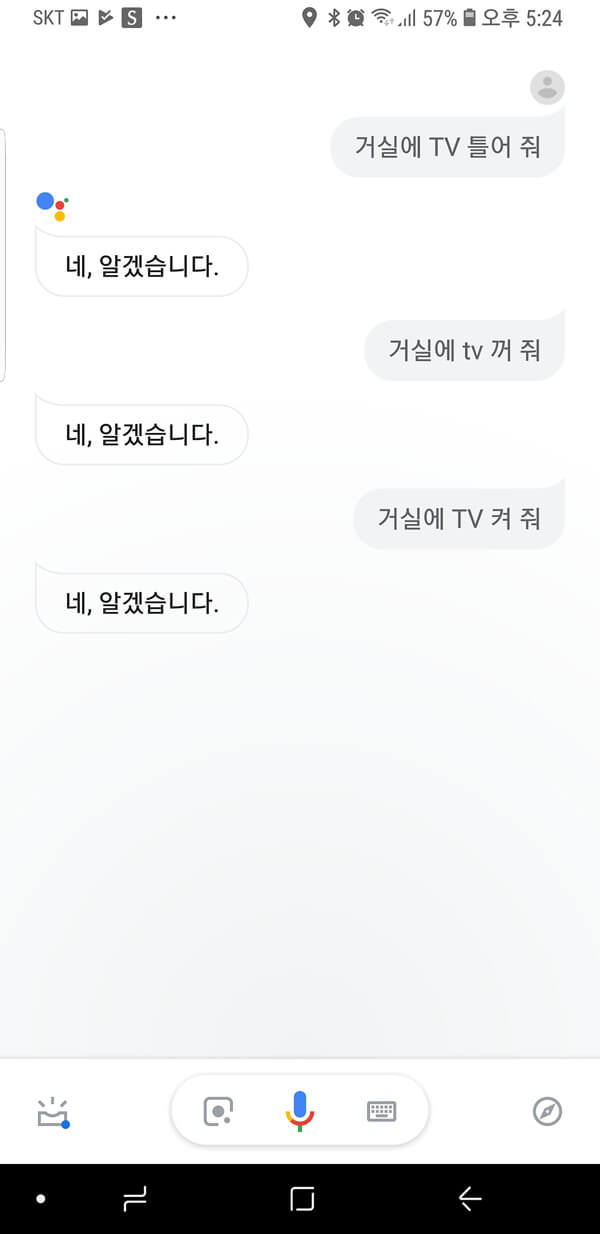600x1234 pixels.
Task: Tap the microphone to speak
Action: tap(299, 1110)
